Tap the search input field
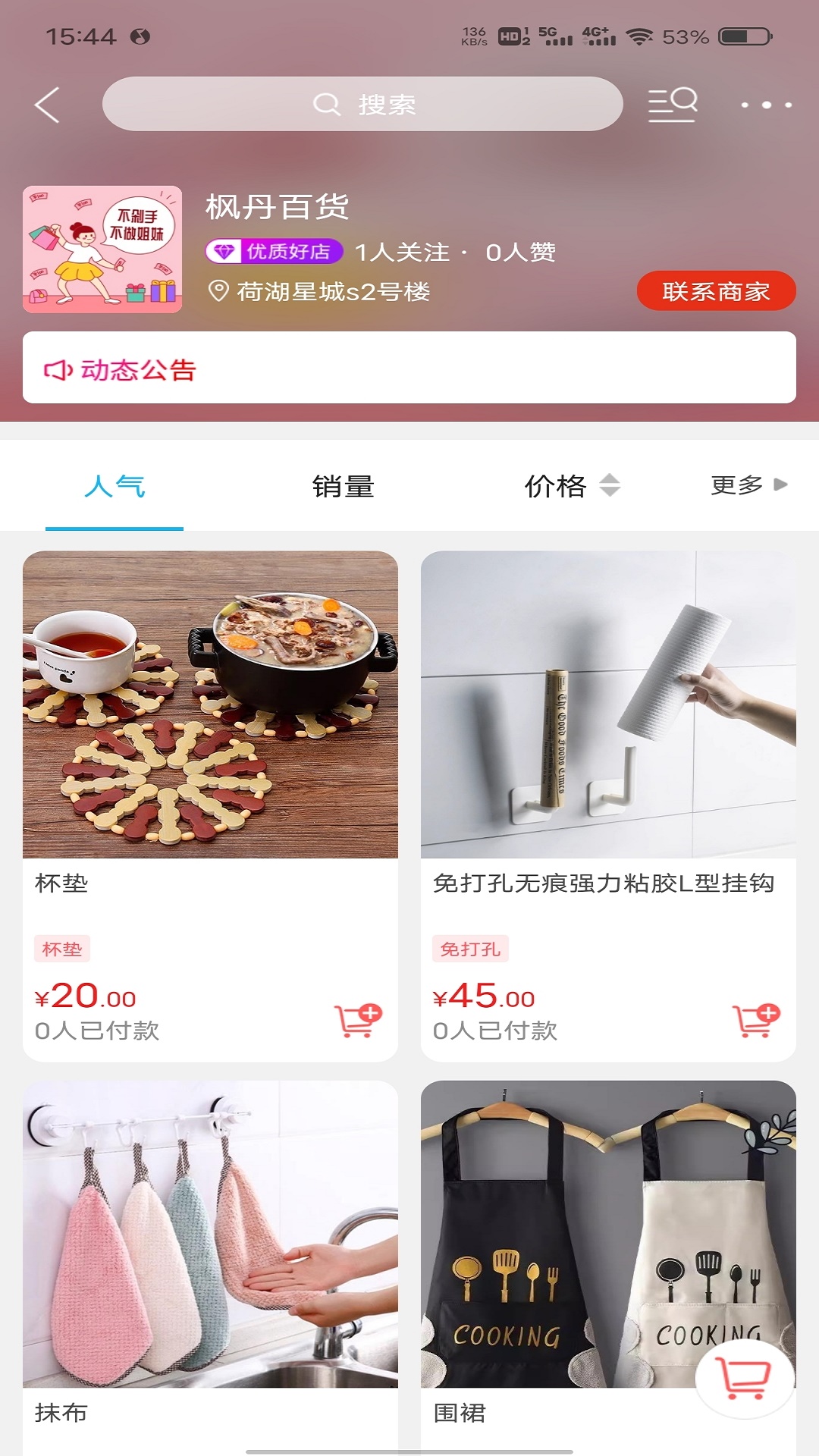The image size is (819, 1456). (362, 105)
